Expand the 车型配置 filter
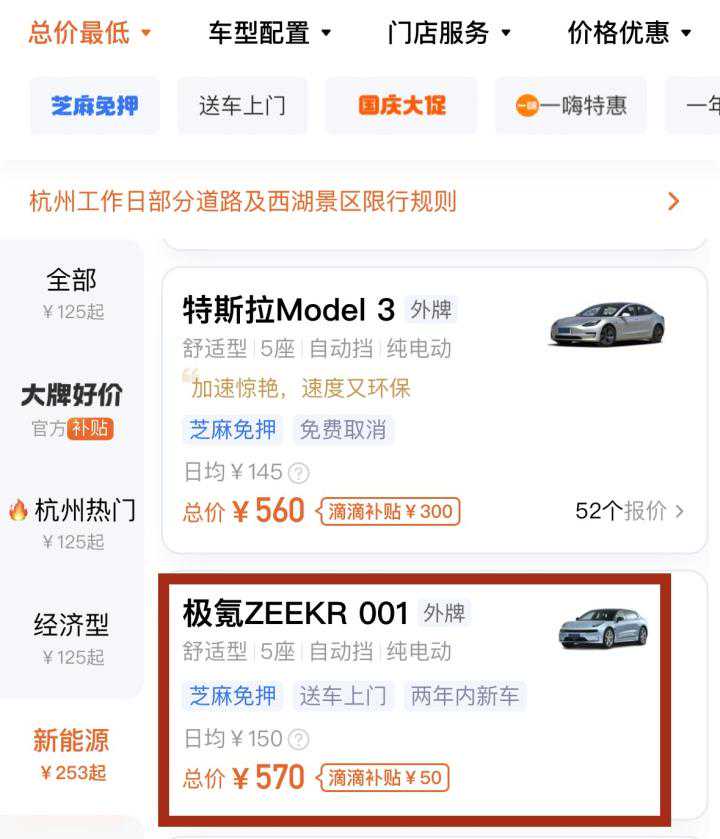Image resolution: width=720 pixels, height=839 pixels. pos(270,33)
